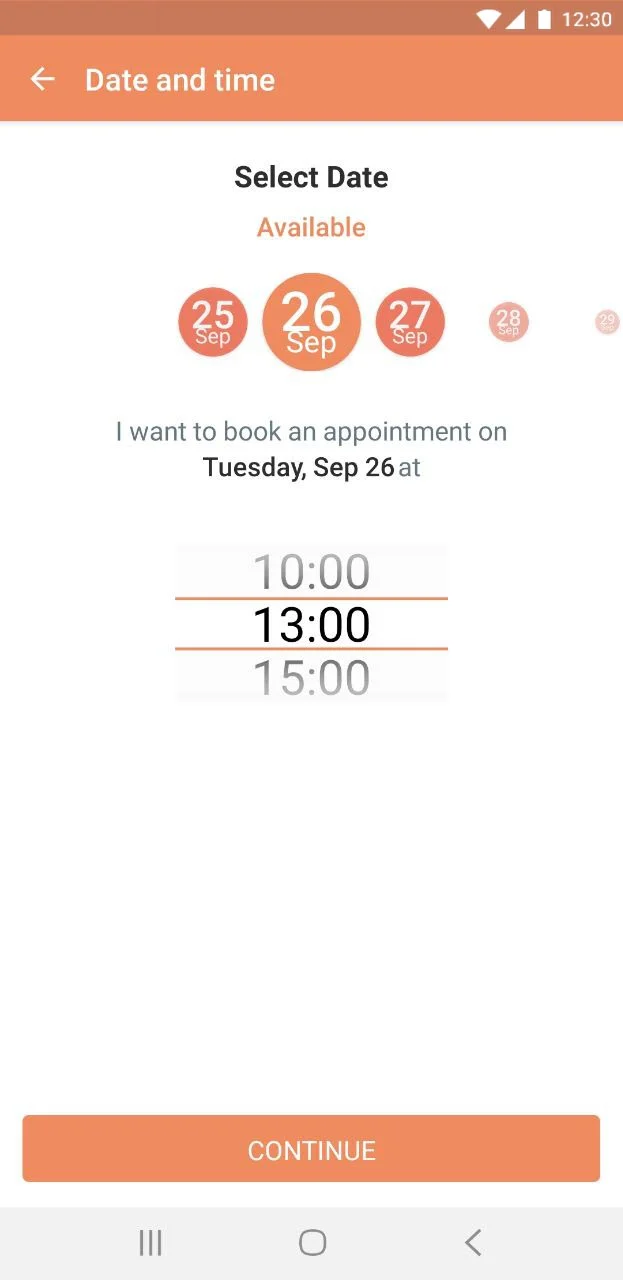Choose the 27 Sep date circle
The width and height of the screenshot is (623, 1280).
point(410,322)
